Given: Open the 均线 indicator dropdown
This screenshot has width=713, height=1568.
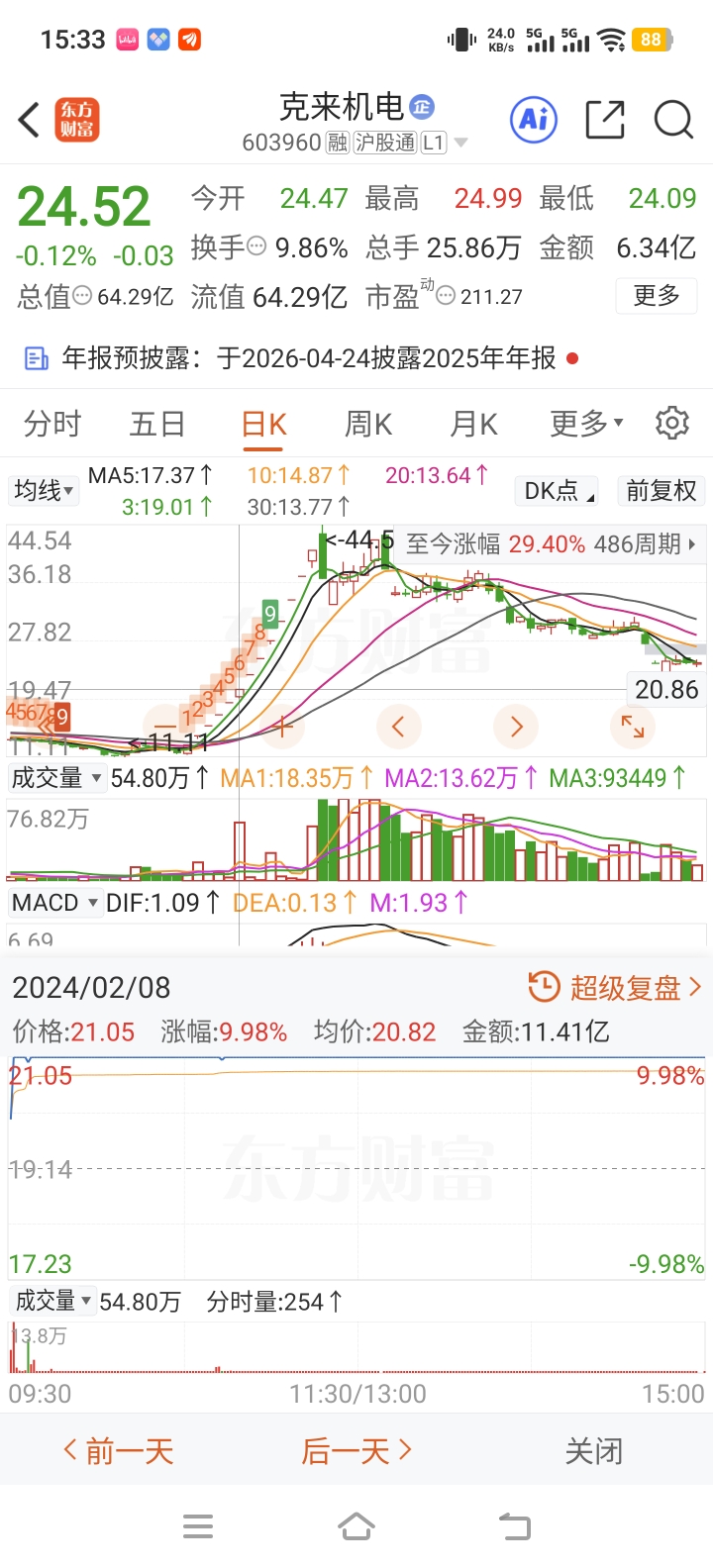Looking at the screenshot, I should 45,491.
